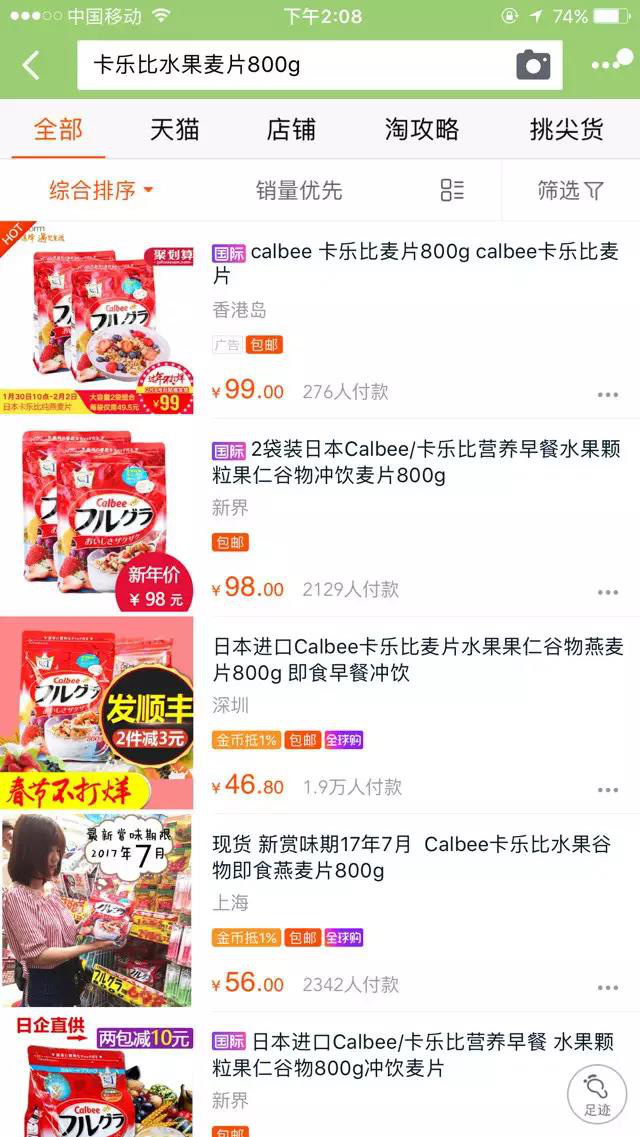
Task: Show more options for ¥56.00 item
Action: pos(608,987)
